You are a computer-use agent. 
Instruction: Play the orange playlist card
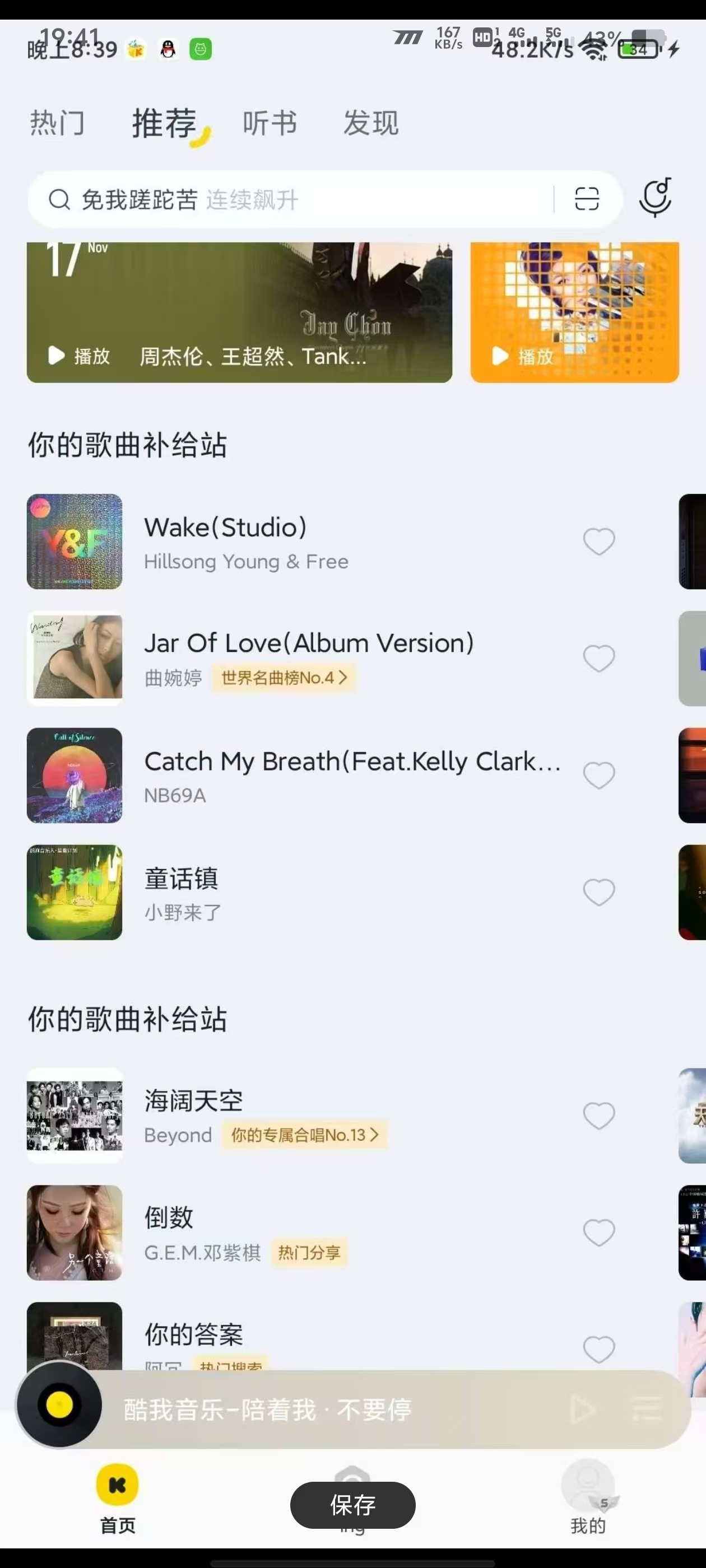pyautogui.click(x=523, y=356)
